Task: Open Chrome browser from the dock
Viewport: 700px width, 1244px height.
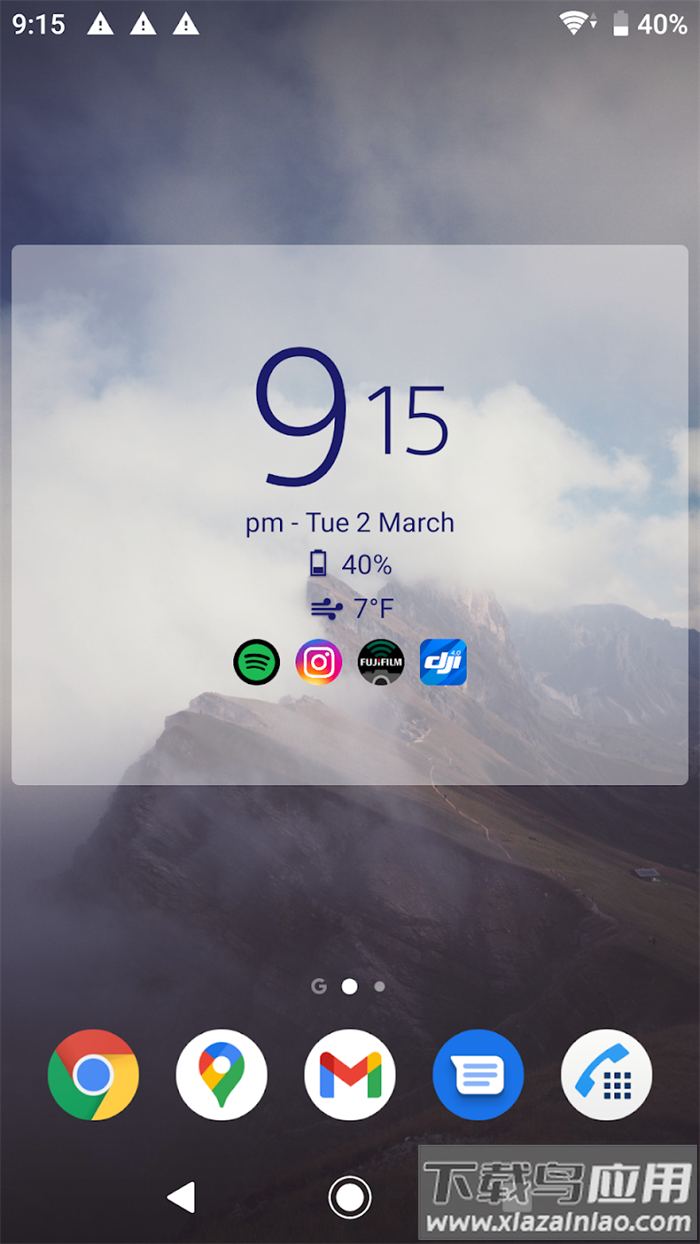Action: tap(93, 1075)
